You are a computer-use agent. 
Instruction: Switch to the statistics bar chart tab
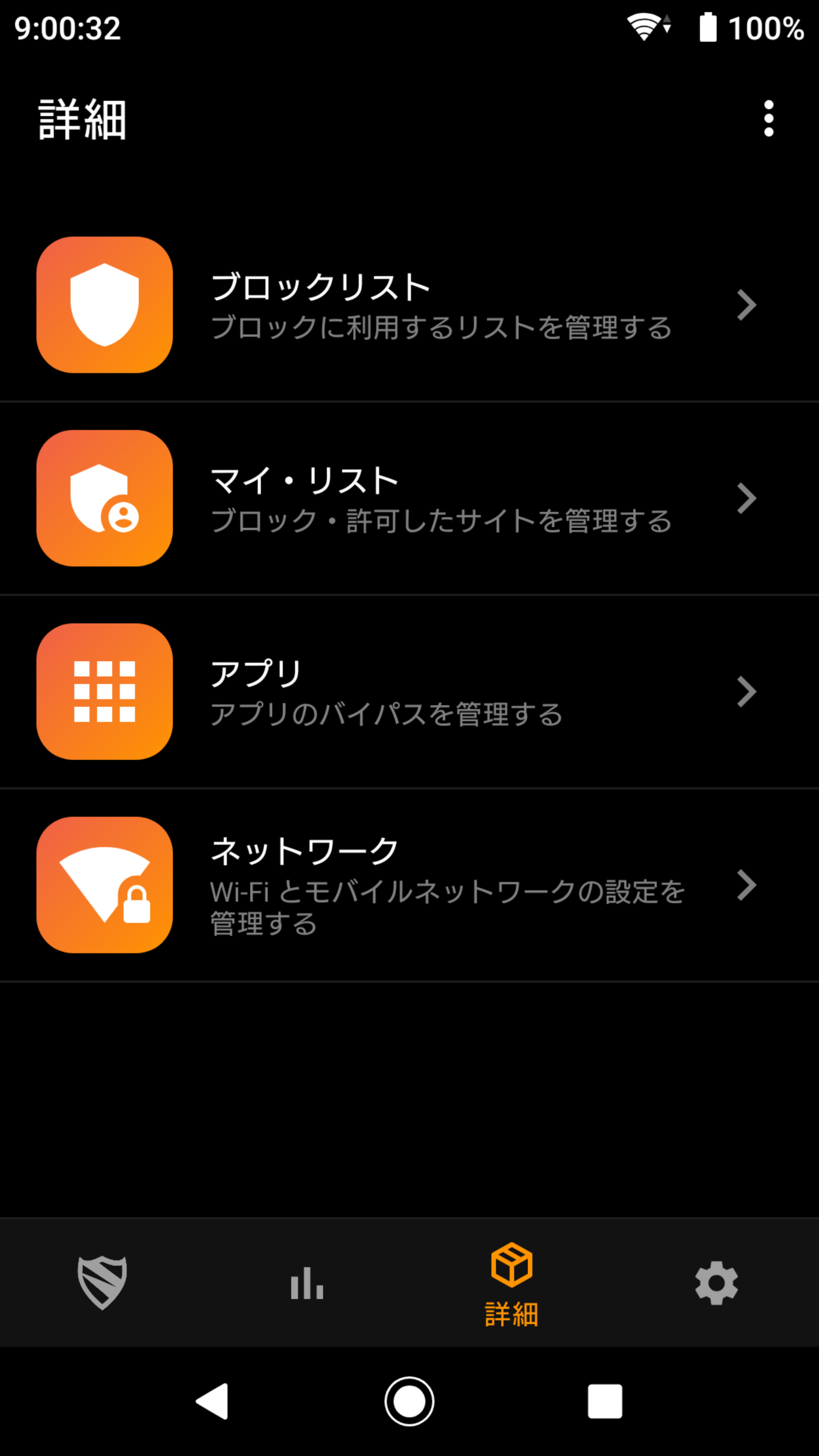[307, 1282]
